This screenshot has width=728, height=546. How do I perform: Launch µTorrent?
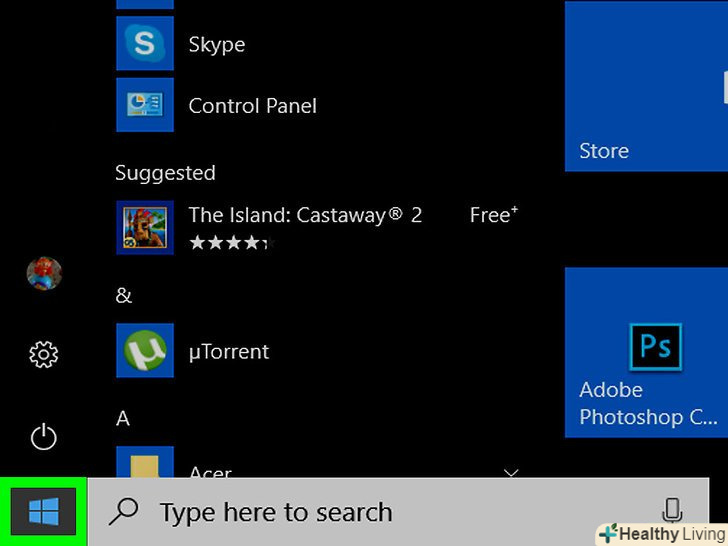tap(229, 352)
